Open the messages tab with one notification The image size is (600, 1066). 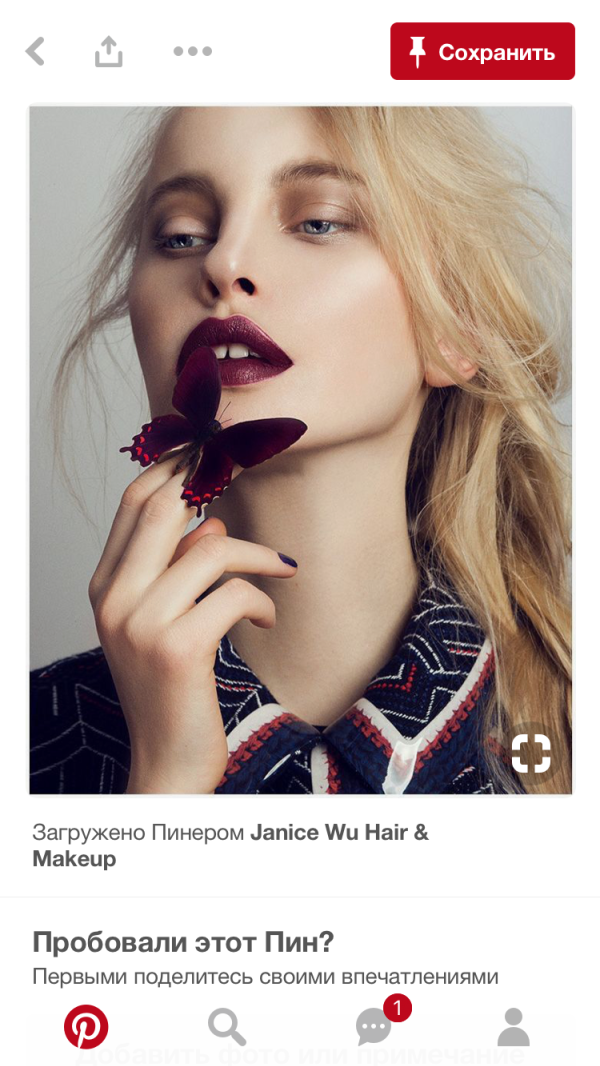(374, 1026)
